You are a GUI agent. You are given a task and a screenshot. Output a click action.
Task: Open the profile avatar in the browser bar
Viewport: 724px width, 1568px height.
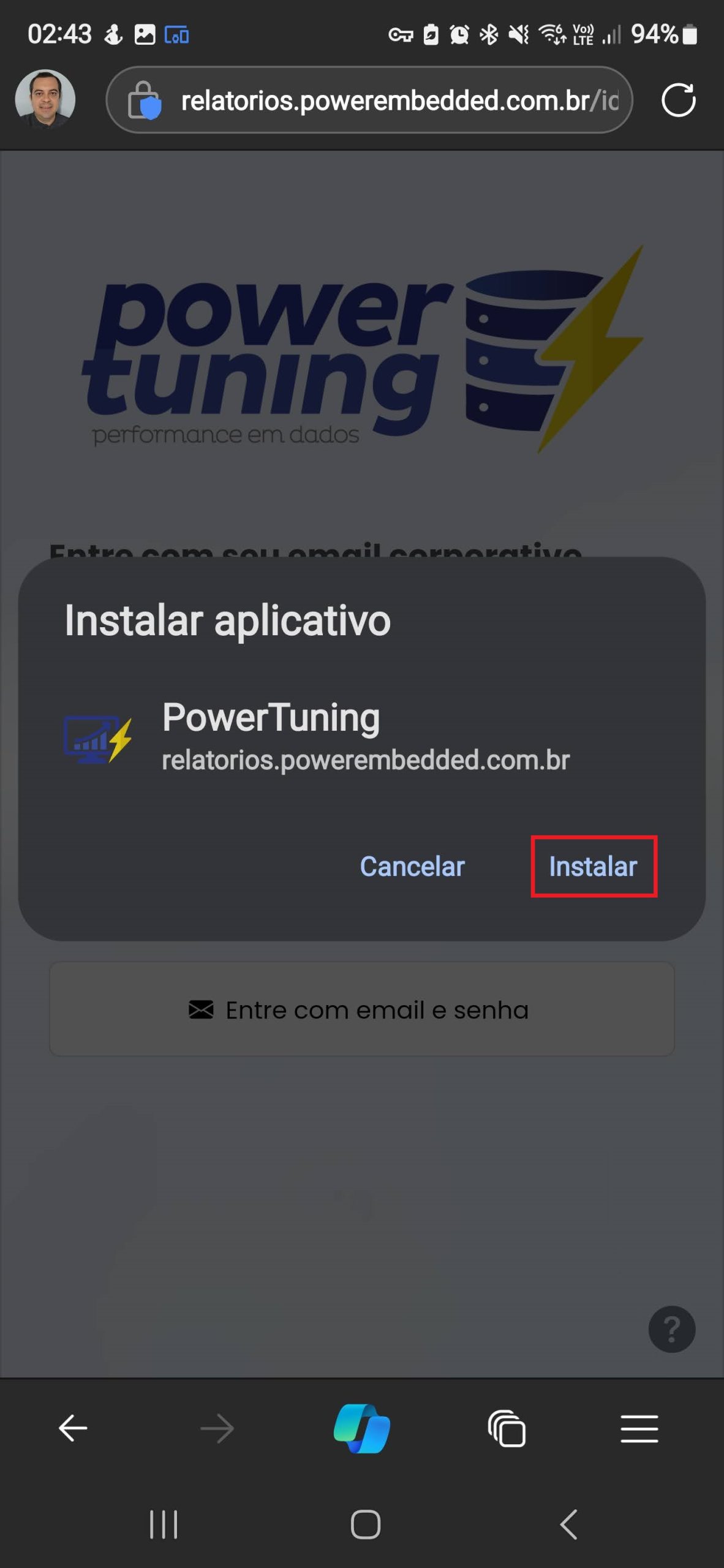tap(45, 99)
